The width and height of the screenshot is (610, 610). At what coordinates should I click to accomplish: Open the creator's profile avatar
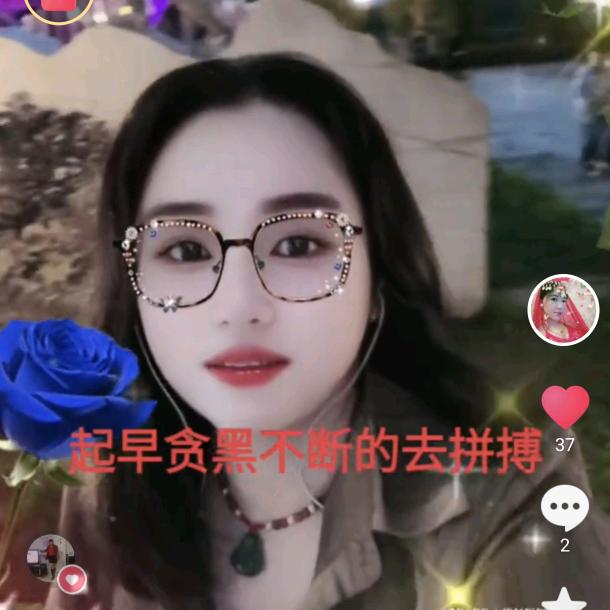click(x=563, y=310)
